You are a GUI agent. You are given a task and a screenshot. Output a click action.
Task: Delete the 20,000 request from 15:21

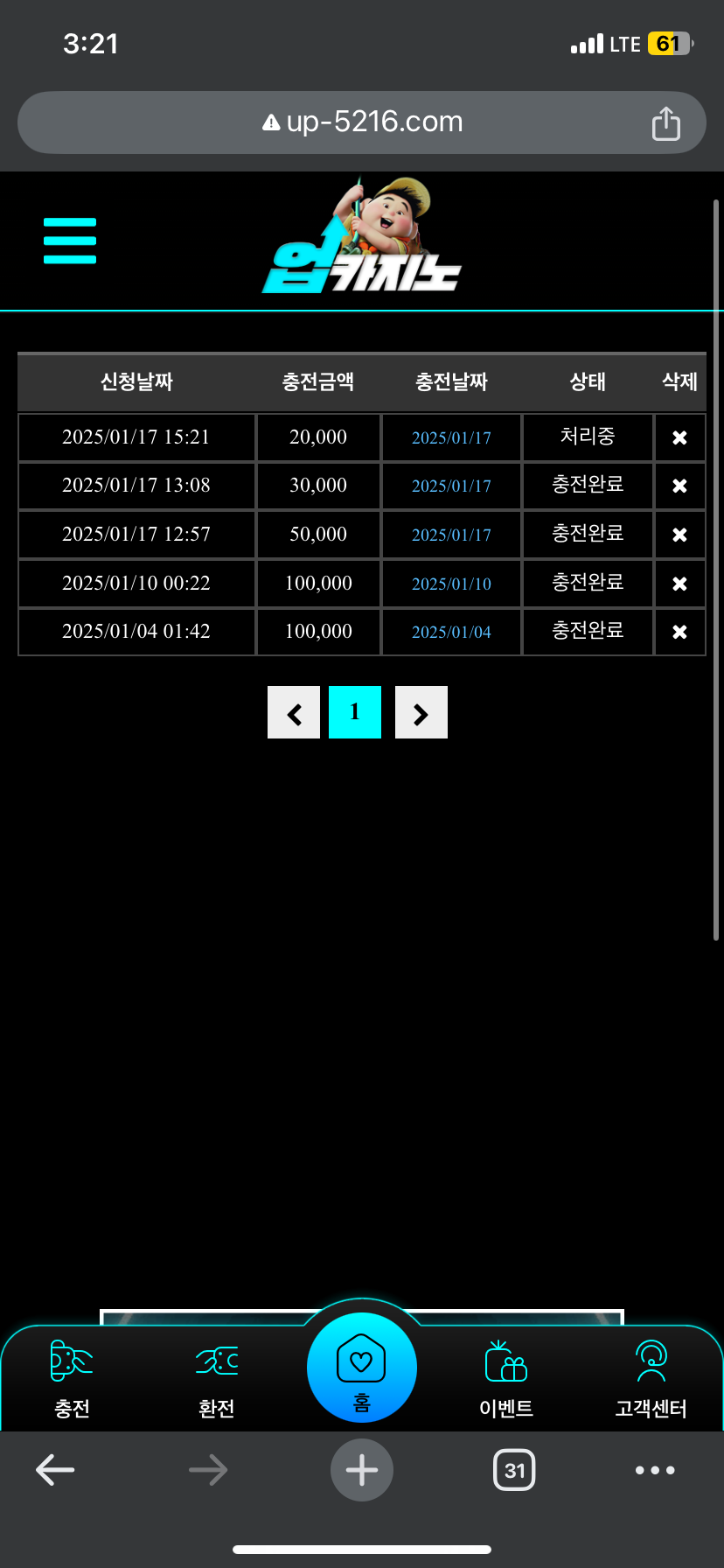(x=679, y=437)
